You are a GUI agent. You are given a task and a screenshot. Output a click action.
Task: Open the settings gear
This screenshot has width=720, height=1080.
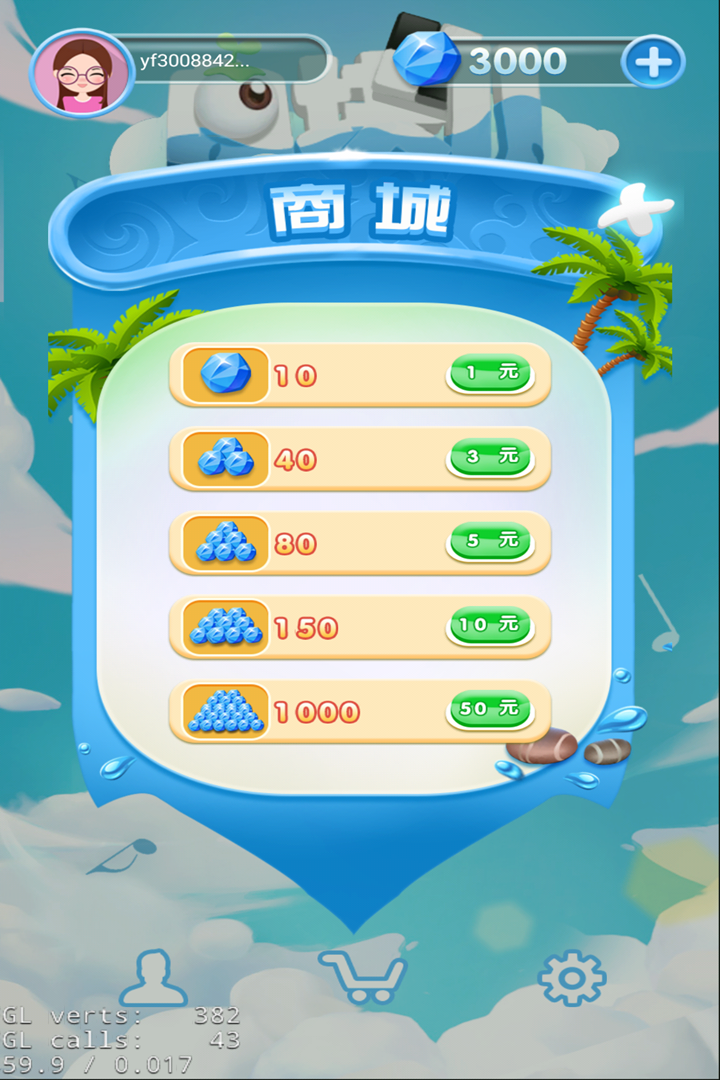click(x=571, y=977)
